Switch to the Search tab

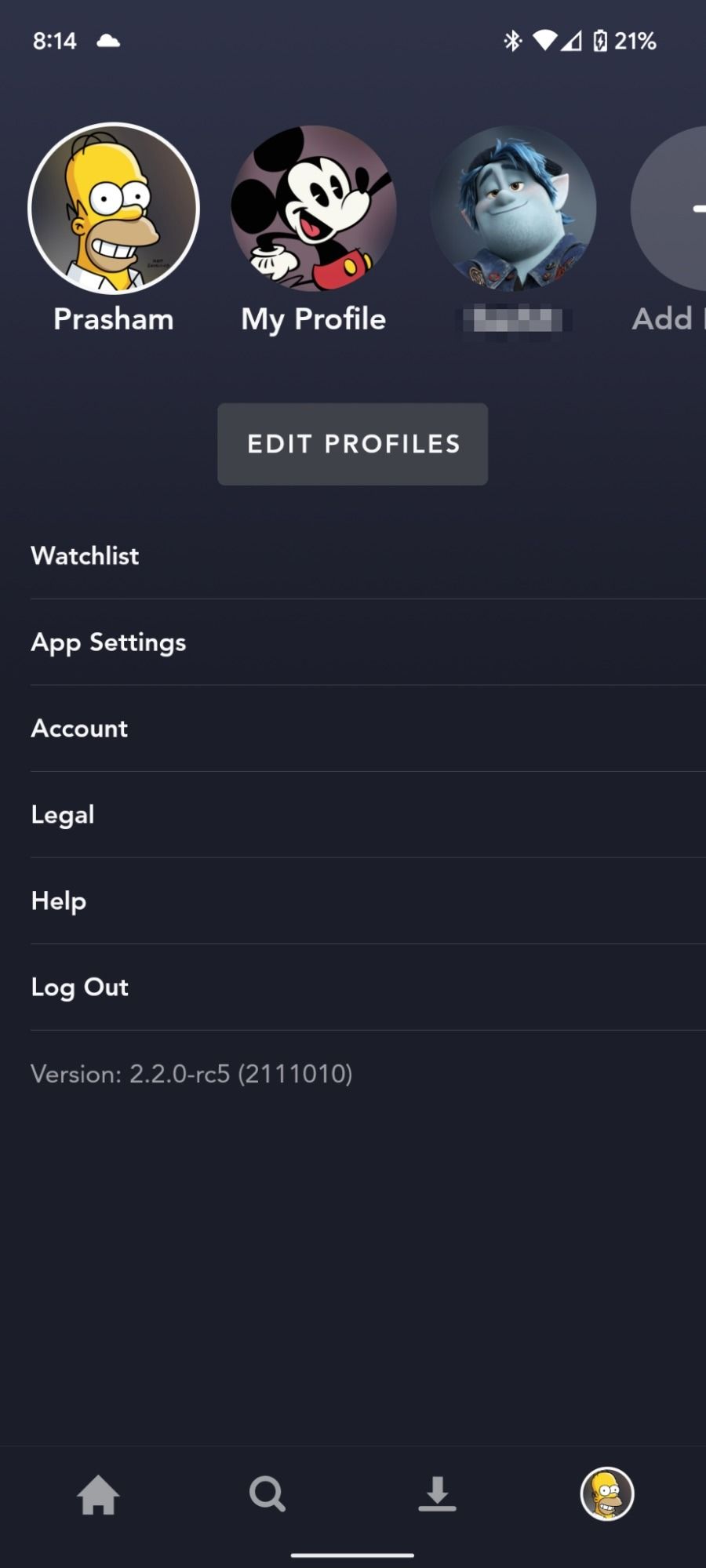[267, 1494]
